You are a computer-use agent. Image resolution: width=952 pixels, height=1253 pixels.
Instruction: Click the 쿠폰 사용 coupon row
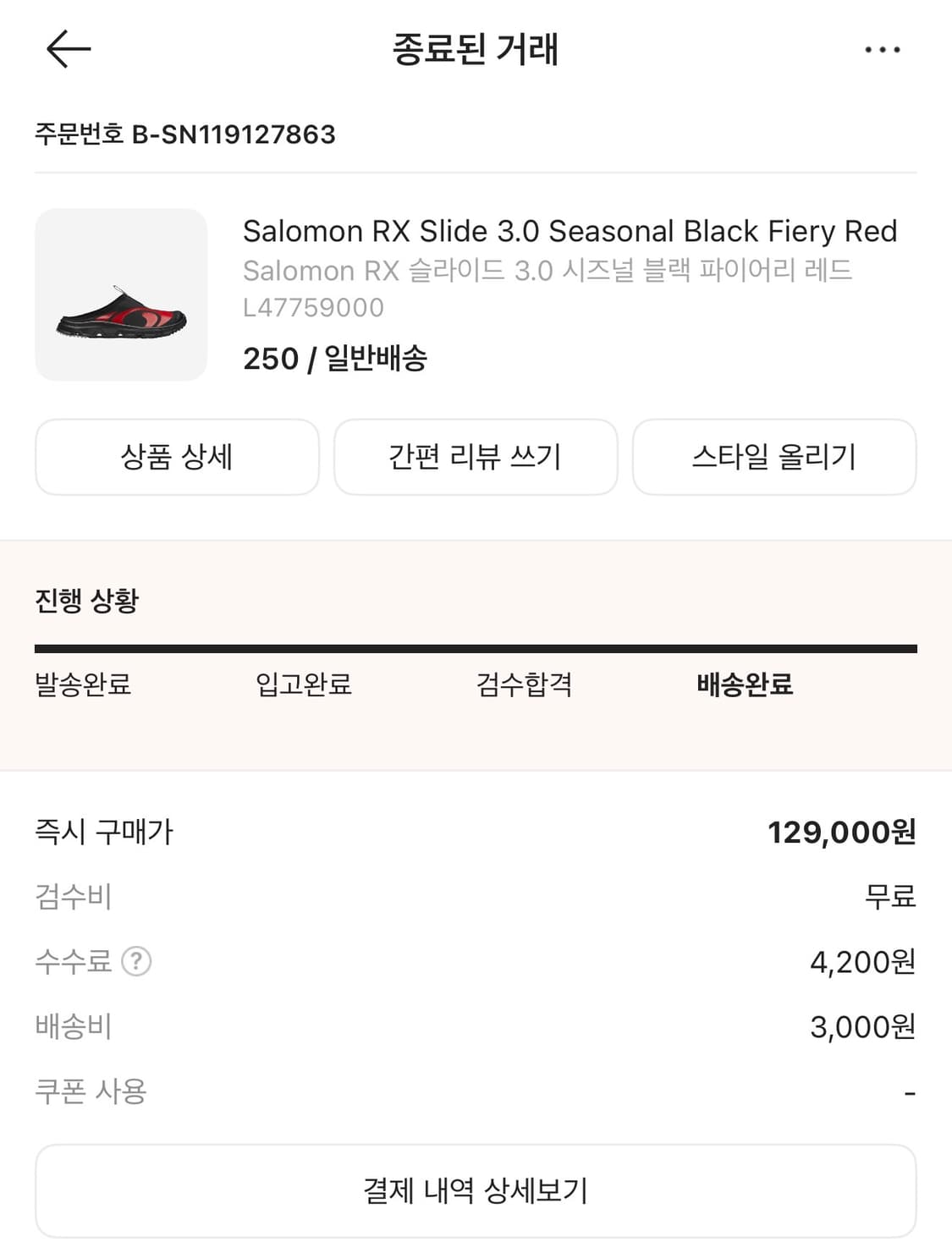(90, 1092)
